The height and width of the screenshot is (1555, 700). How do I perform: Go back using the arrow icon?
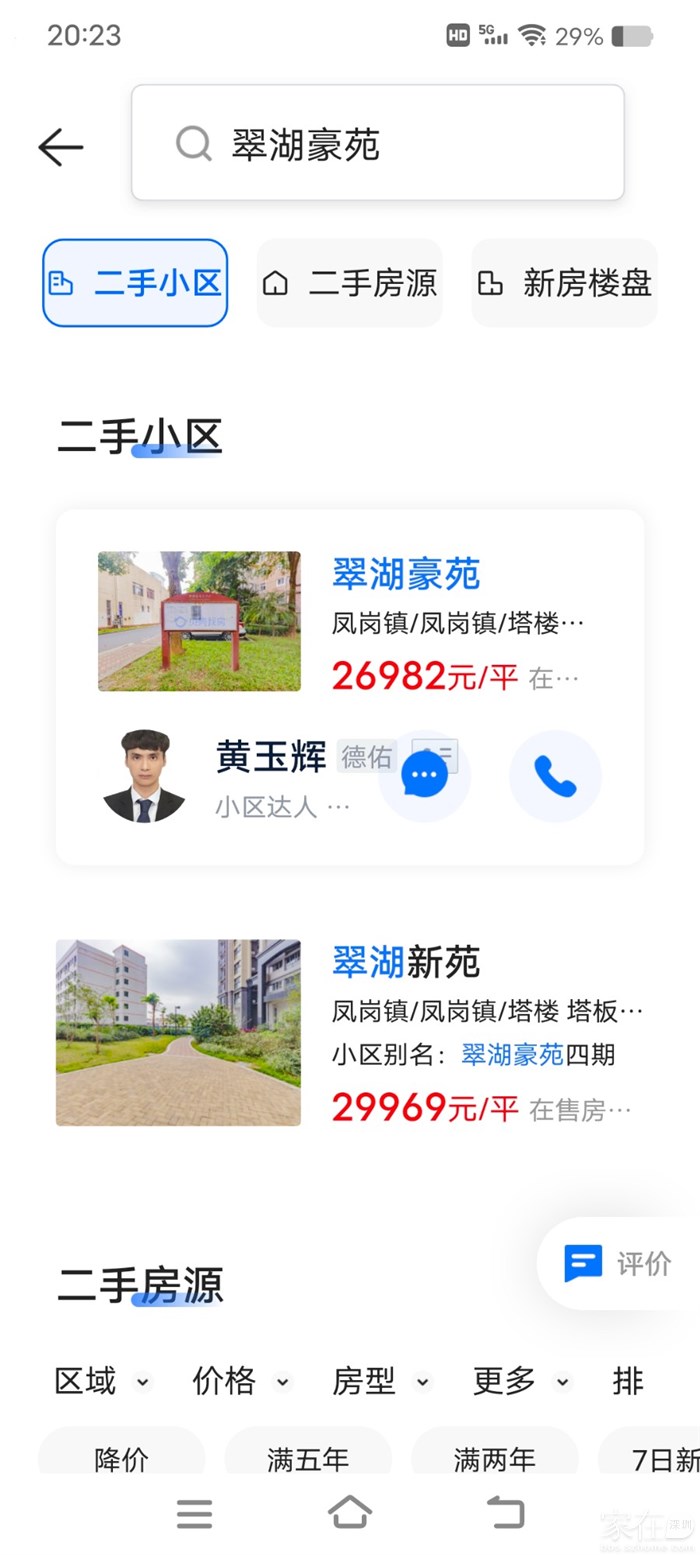[61, 147]
